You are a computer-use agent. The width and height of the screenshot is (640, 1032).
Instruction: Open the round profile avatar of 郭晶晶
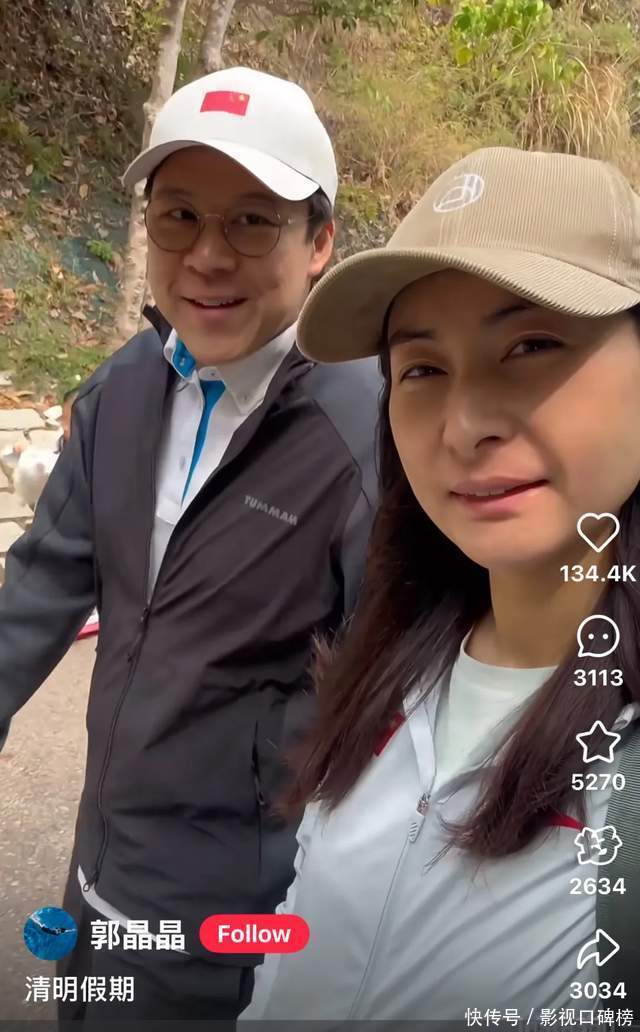pos(51,933)
